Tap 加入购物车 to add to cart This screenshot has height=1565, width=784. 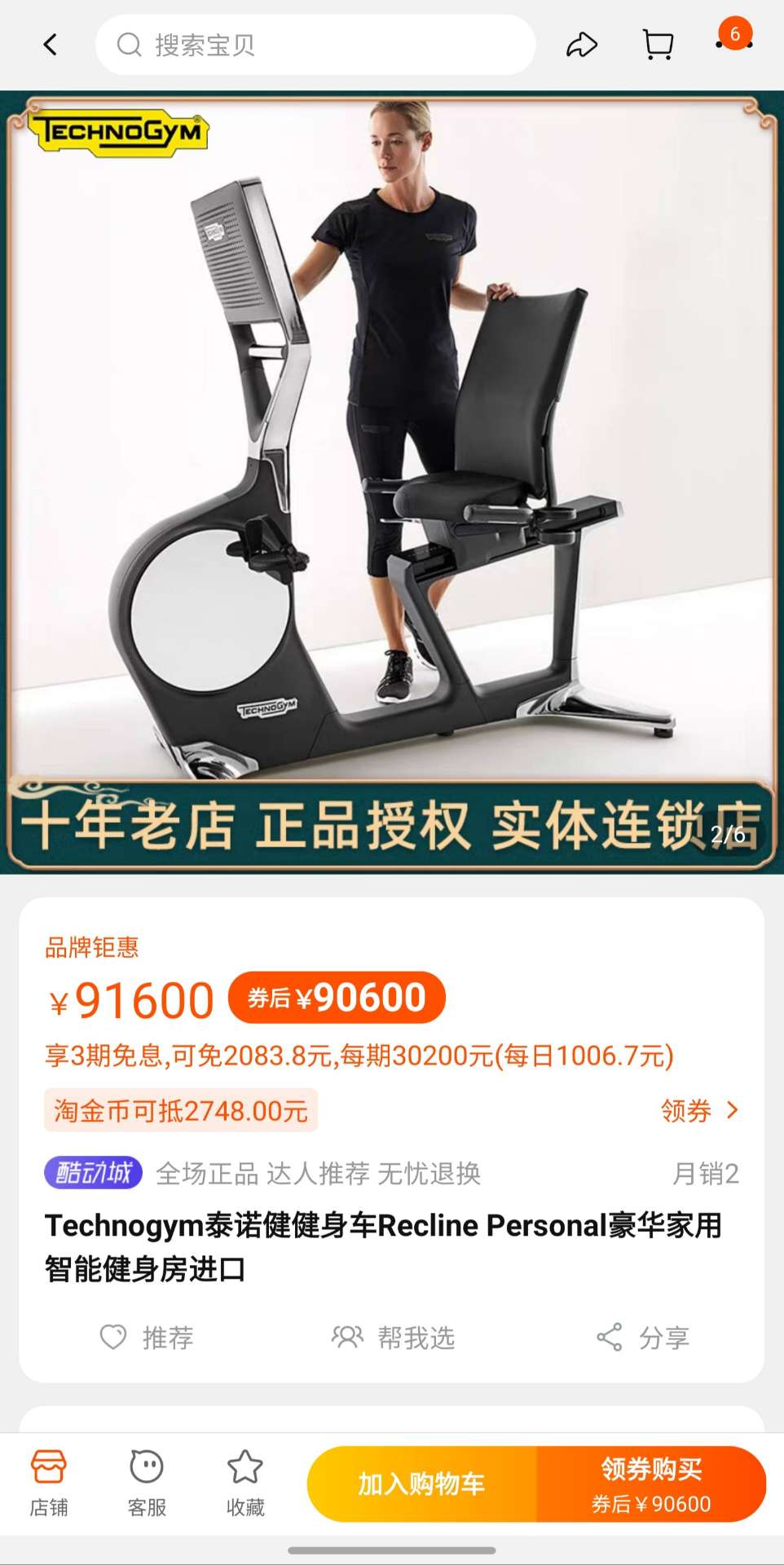tap(421, 1484)
